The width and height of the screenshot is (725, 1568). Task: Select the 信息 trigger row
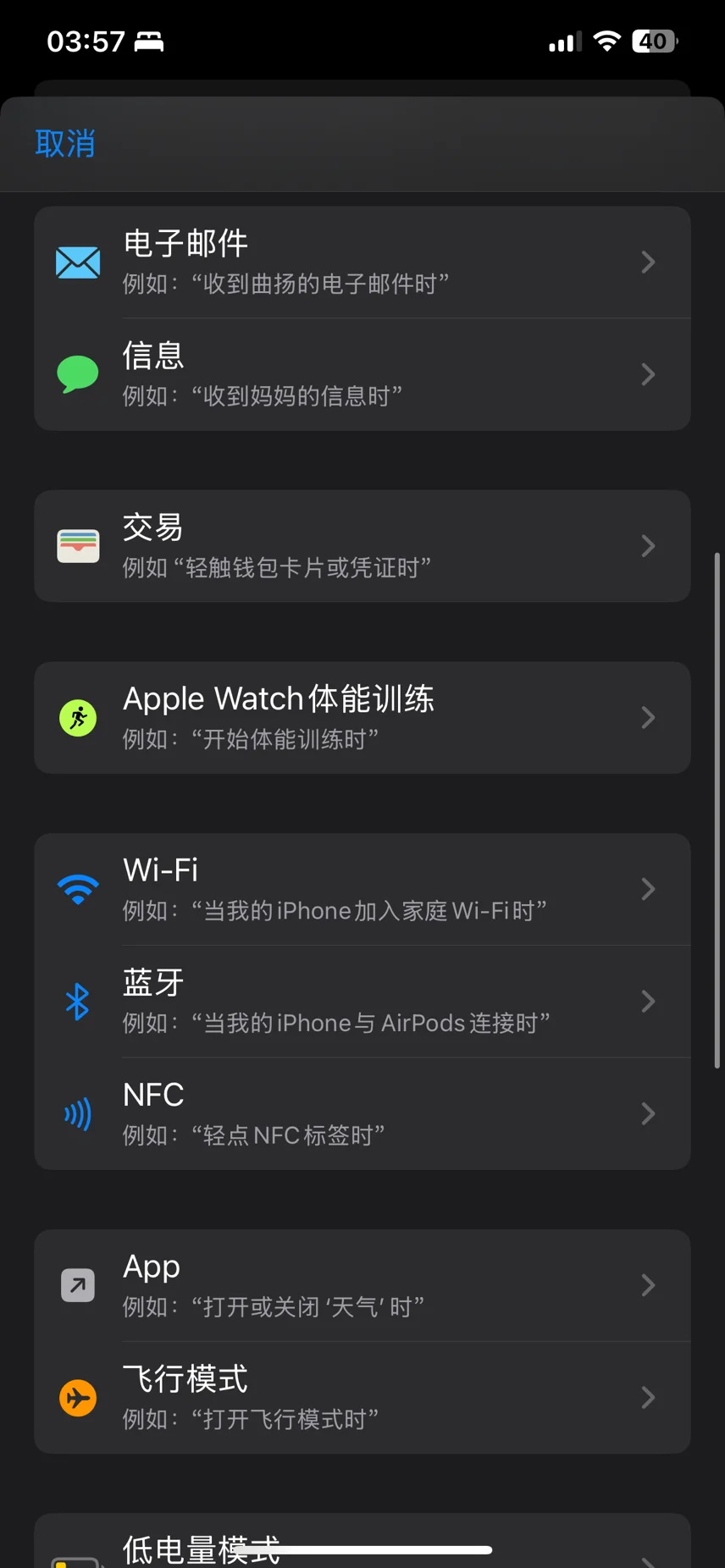coord(362,374)
